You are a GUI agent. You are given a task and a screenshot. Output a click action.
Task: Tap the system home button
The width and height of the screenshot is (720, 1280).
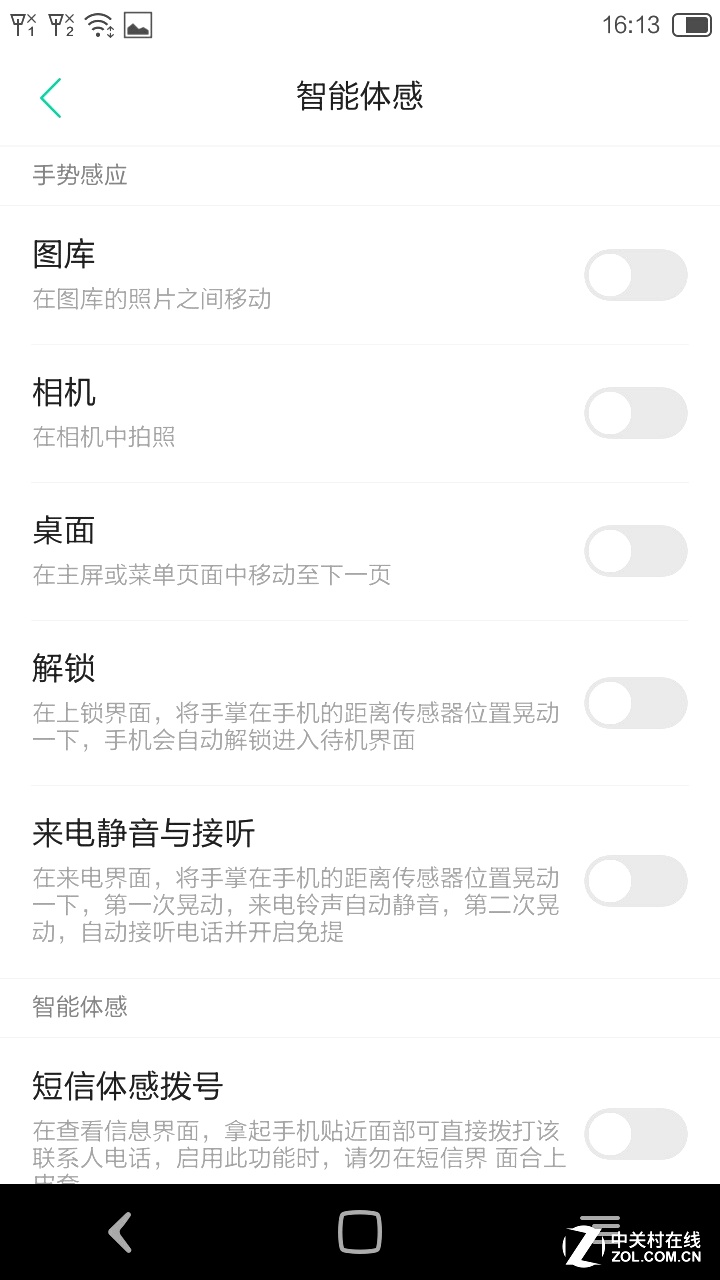(360, 1232)
